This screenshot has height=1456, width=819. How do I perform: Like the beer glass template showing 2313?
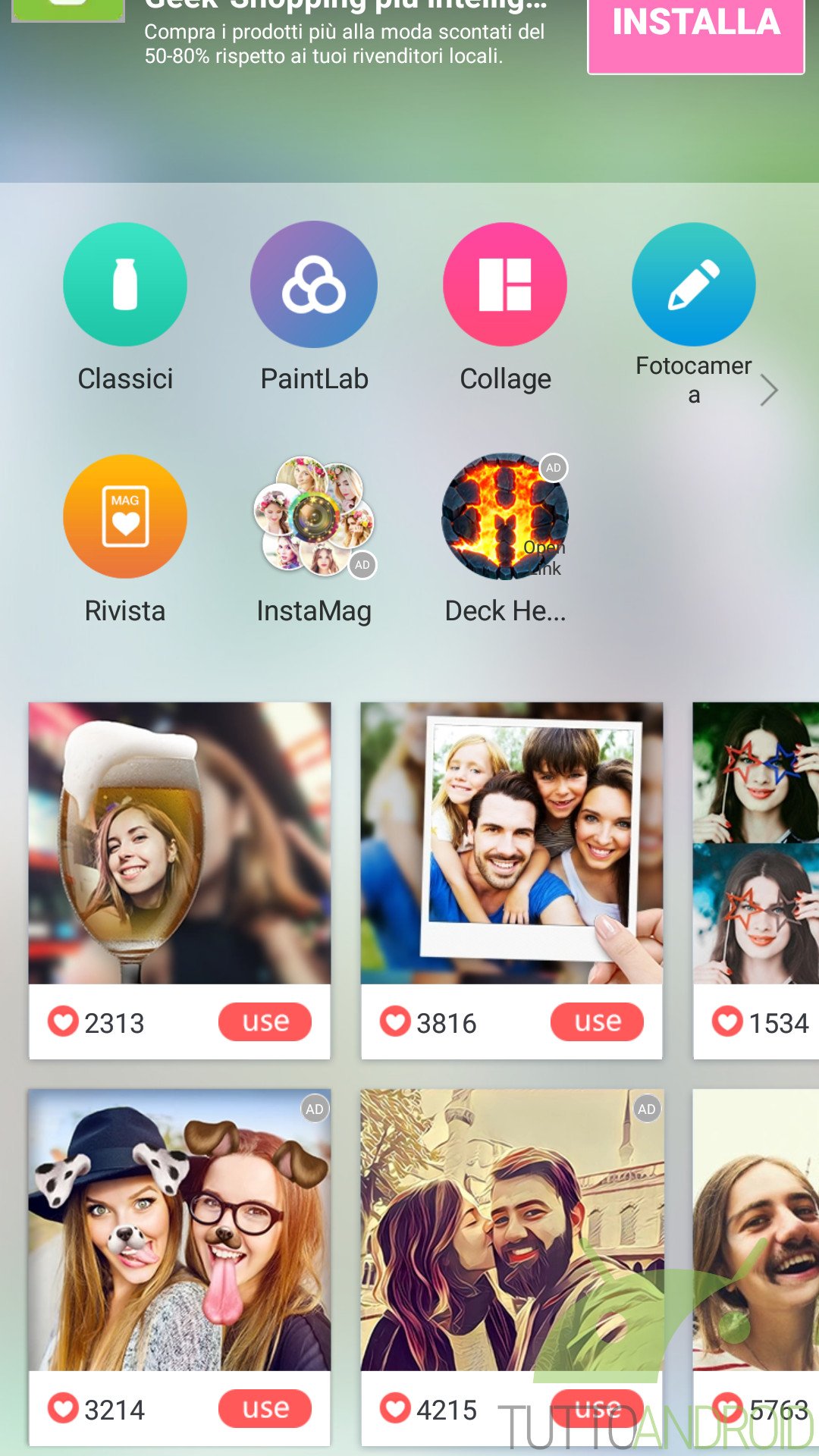[63, 1021]
